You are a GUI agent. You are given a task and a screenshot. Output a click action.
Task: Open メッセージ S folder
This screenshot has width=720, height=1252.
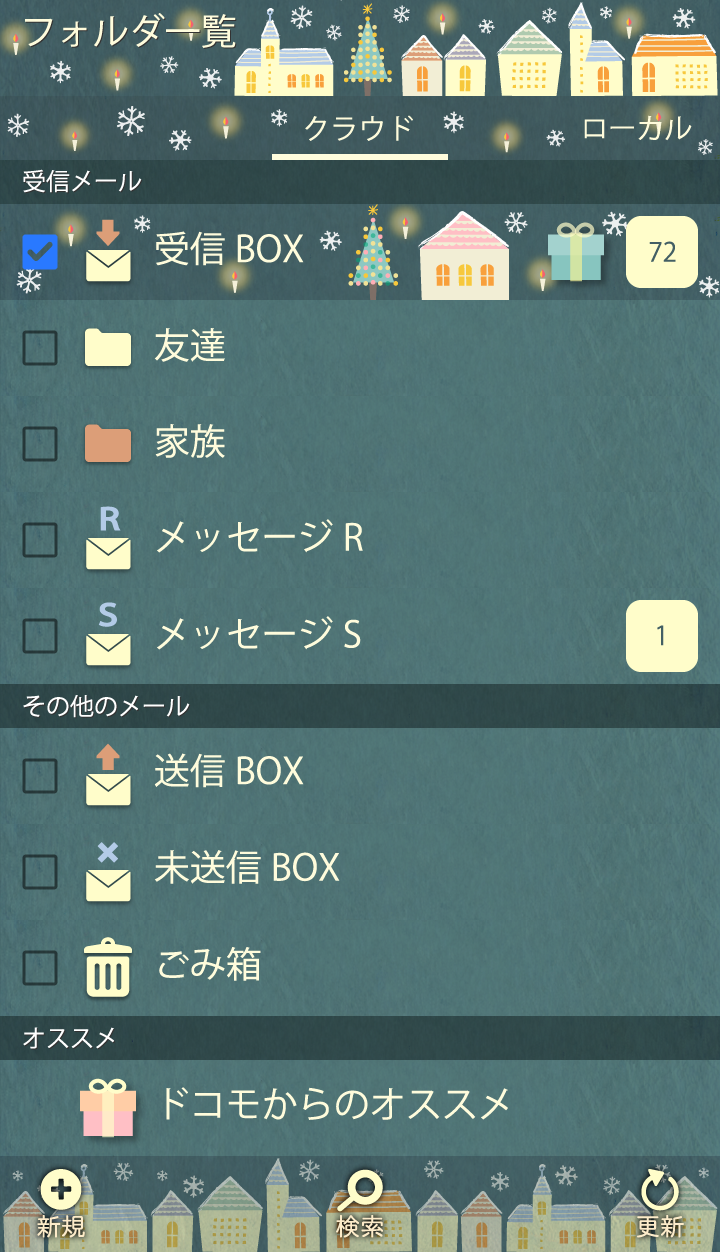point(258,635)
